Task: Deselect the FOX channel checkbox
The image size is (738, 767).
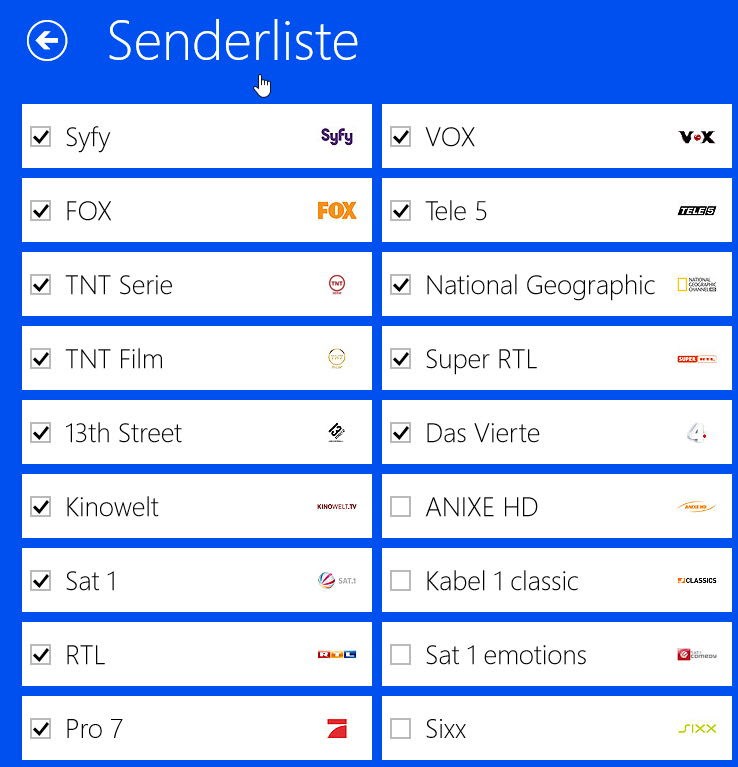Action: pos(41,211)
